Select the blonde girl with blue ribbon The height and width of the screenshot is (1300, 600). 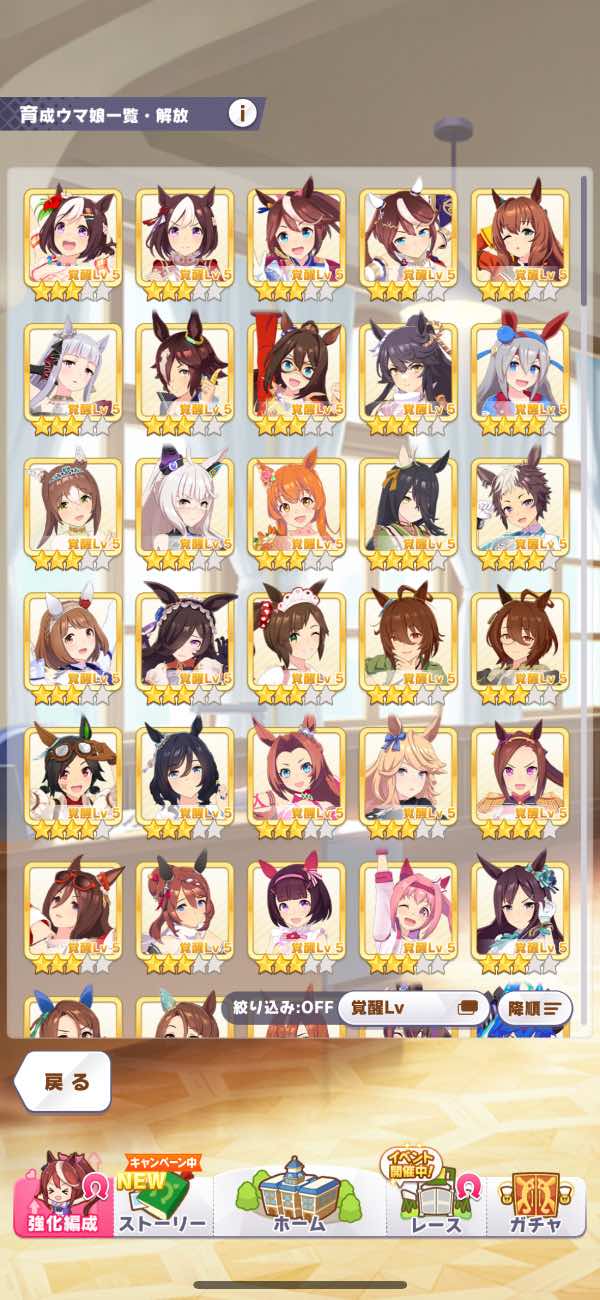(409, 777)
